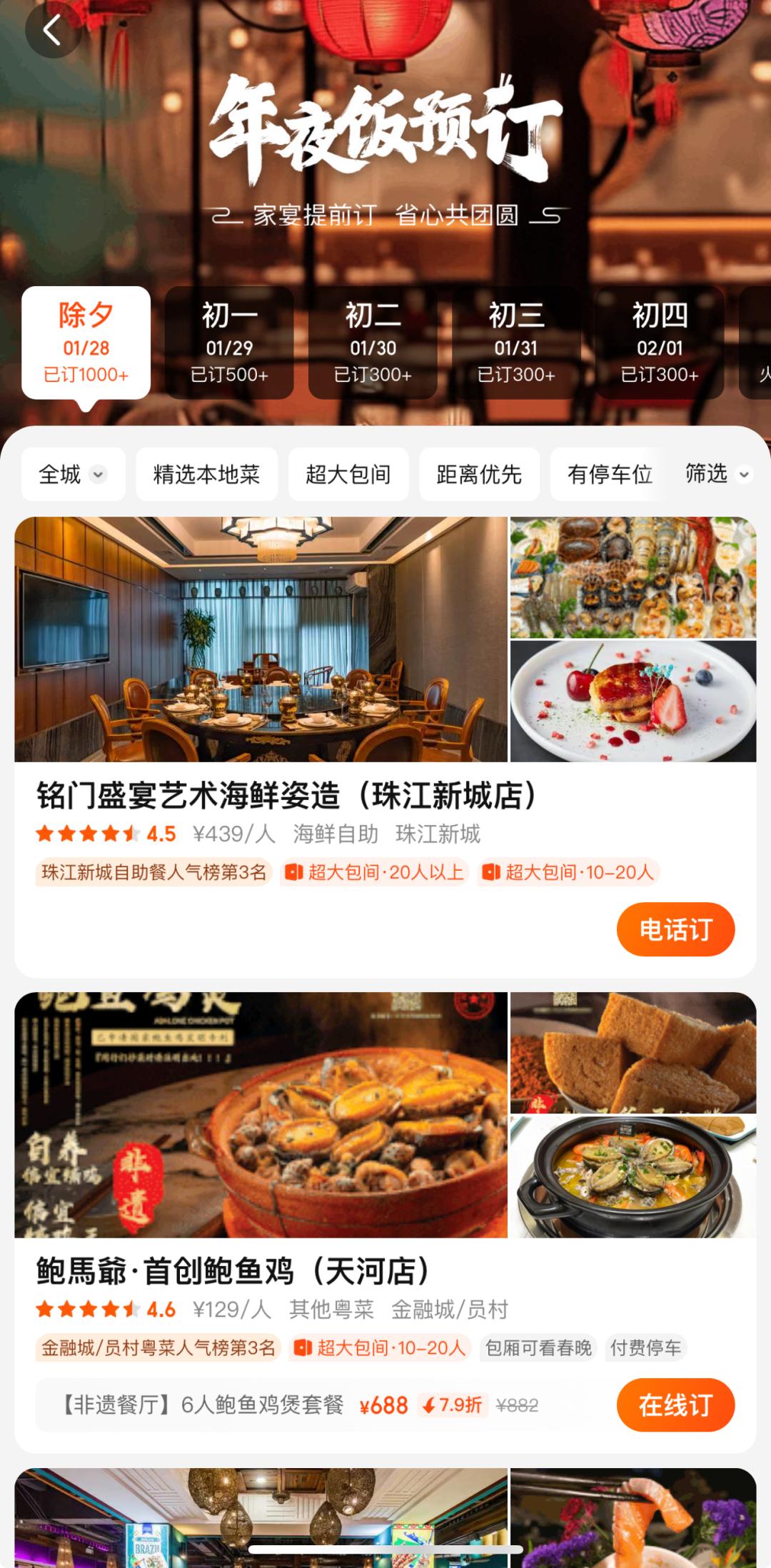Tap 电话订 to book by phone
The width and height of the screenshot is (771, 1568).
pos(675,929)
